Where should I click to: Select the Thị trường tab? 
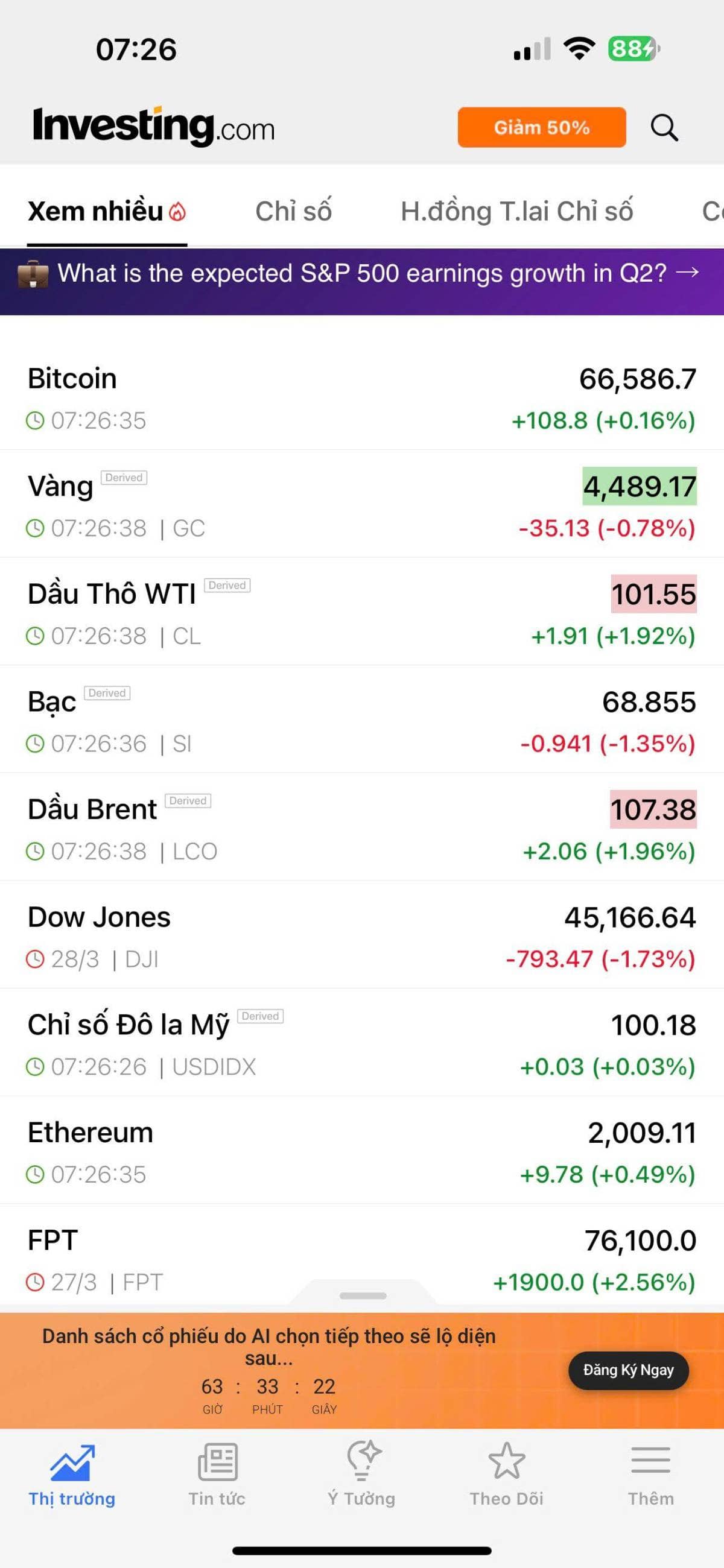[x=72, y=1473]
